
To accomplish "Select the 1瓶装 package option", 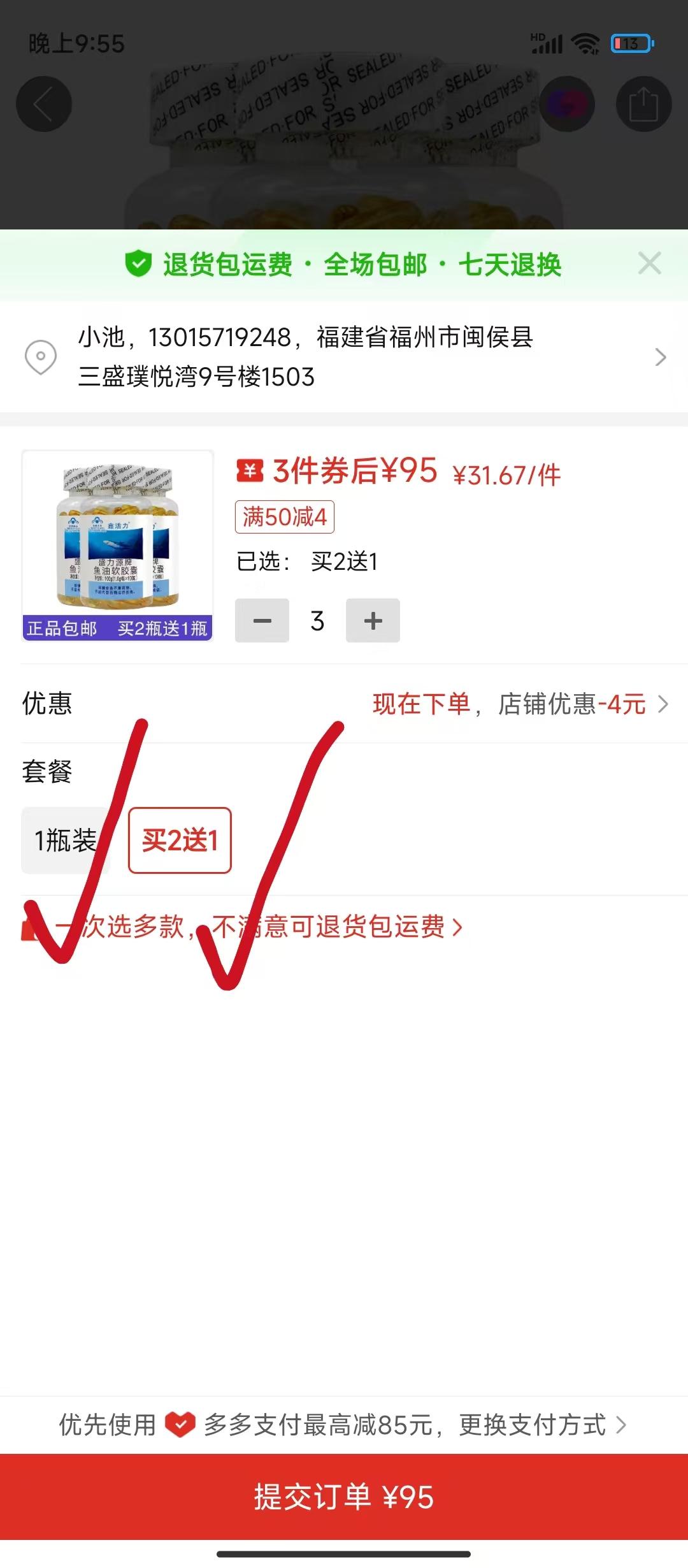I will point(66,840).
